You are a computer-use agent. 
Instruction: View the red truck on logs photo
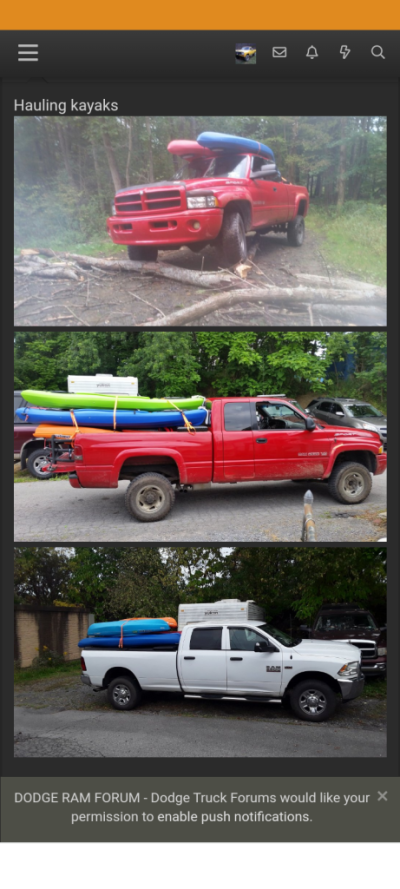click(x=200, y=221)
